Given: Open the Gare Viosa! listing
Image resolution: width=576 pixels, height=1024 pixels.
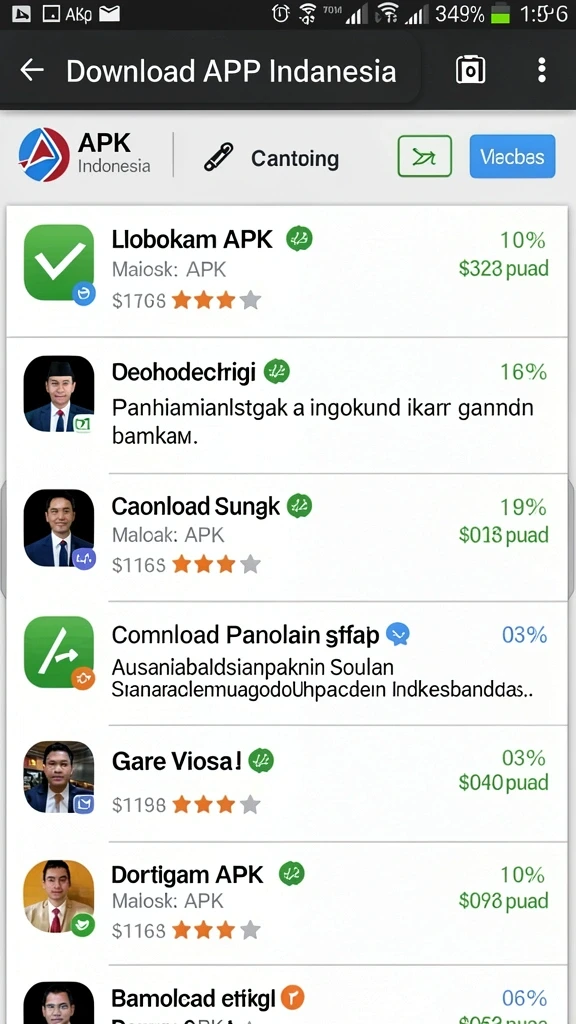Looking at the screenshot, I should (287, 783).
